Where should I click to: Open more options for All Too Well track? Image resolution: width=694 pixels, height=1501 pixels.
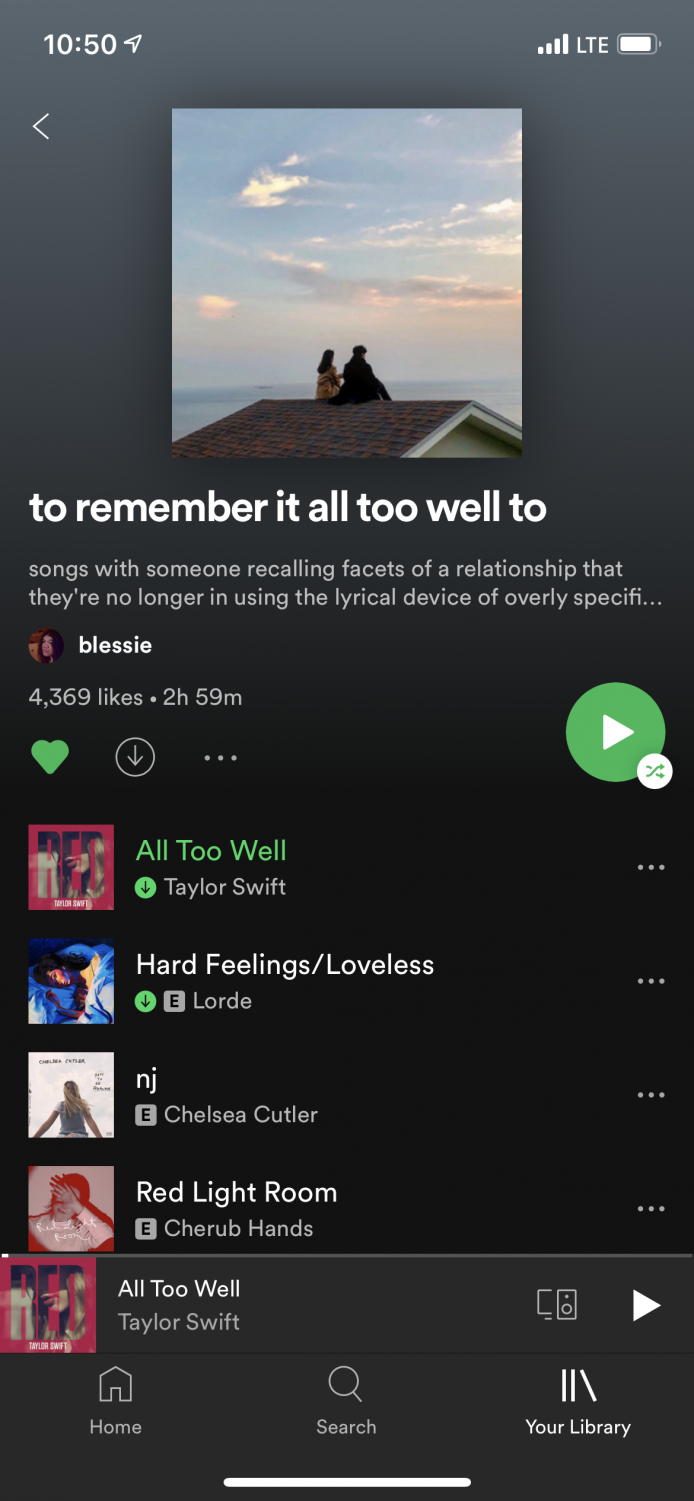pos(651,867)
